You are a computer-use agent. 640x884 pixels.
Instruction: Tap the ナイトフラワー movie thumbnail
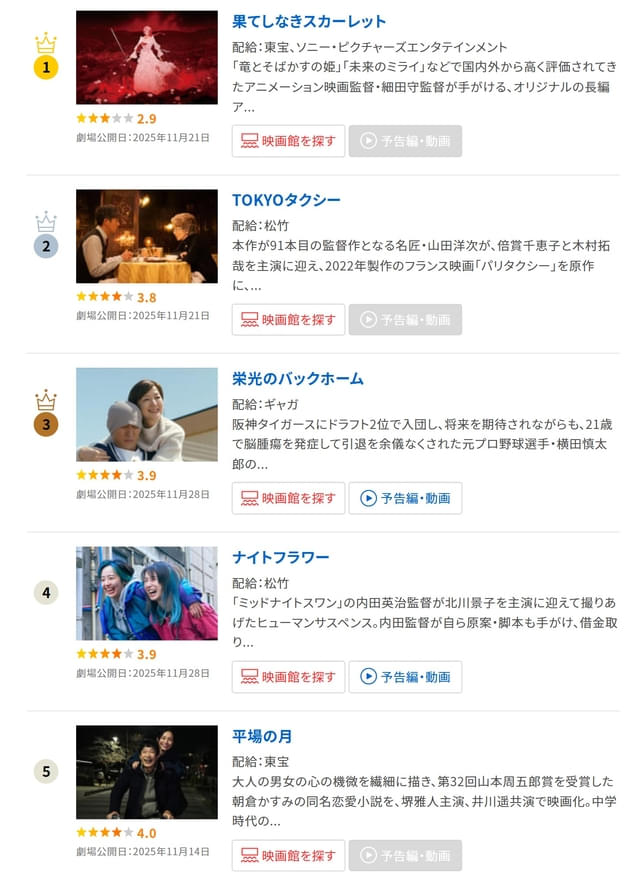(146, 593)
